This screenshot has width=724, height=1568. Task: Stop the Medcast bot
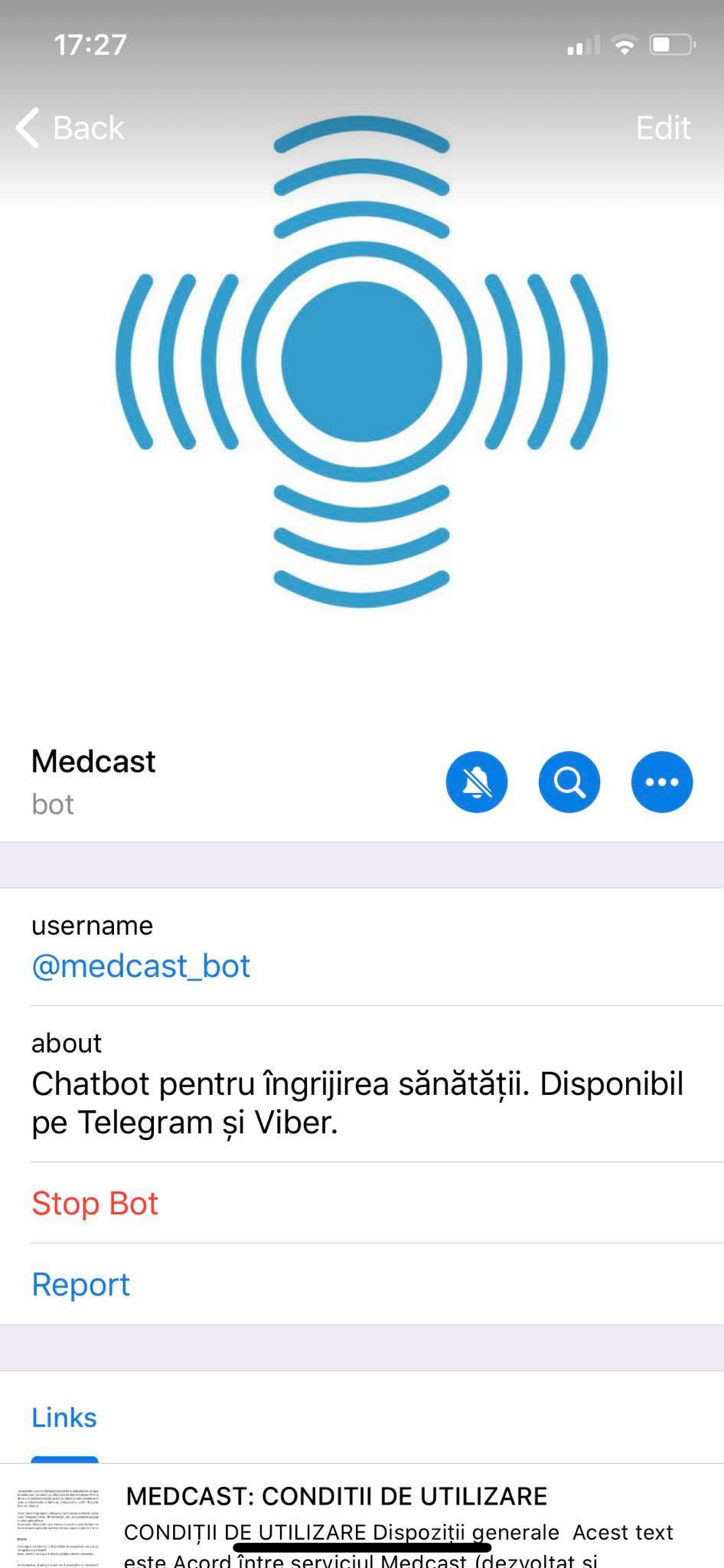click(95, 1203)
